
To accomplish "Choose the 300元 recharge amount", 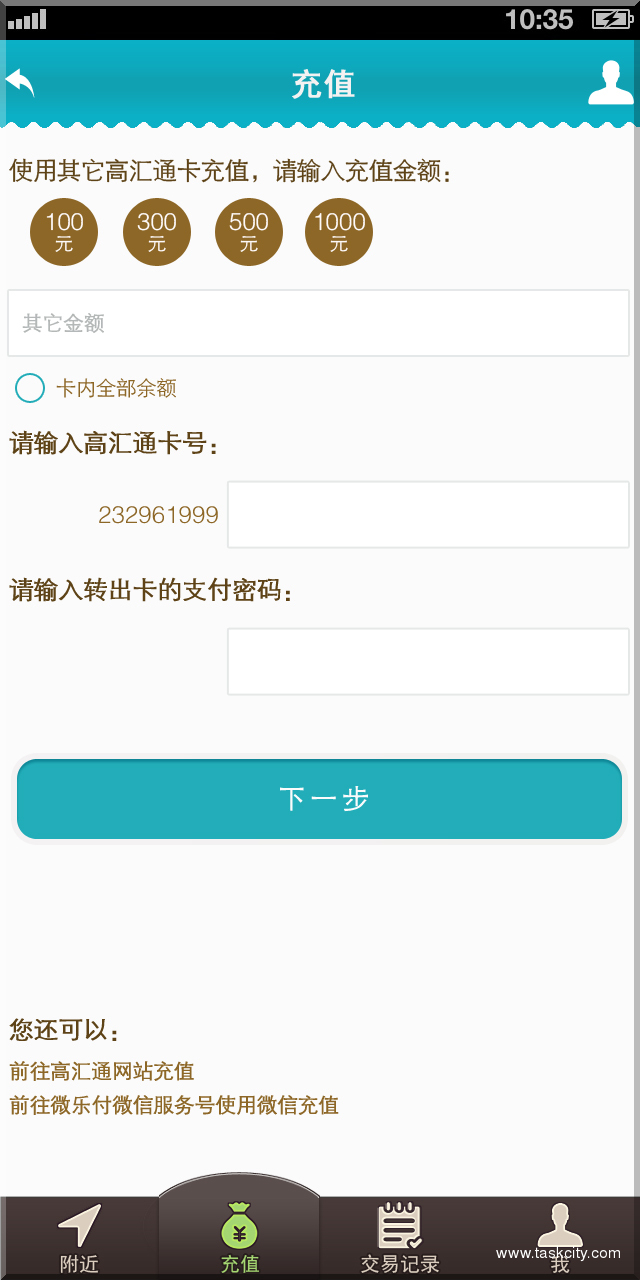I will point(157,232).
